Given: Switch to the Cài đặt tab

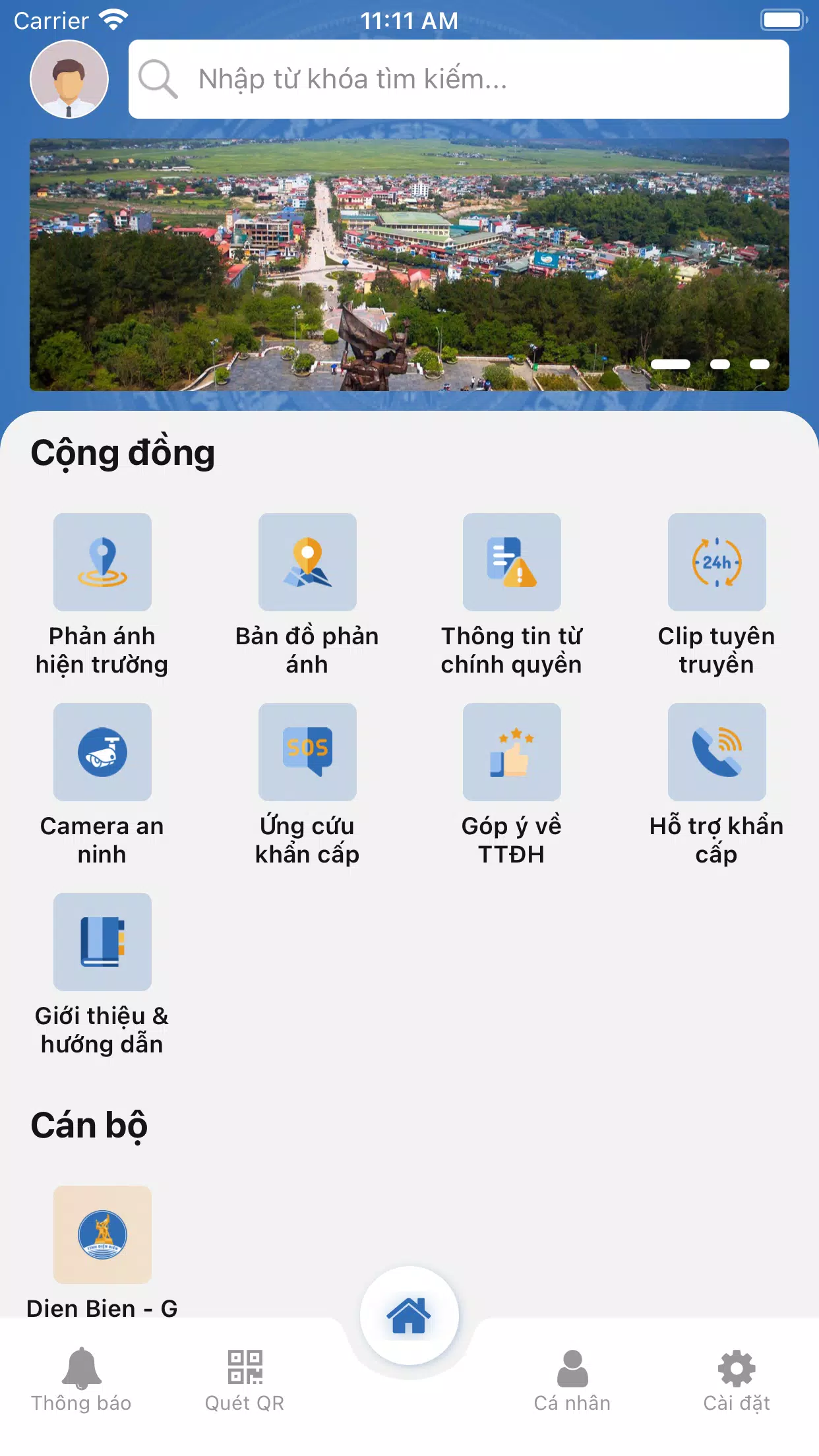Looking at the screenshot, I should 737,1380.
